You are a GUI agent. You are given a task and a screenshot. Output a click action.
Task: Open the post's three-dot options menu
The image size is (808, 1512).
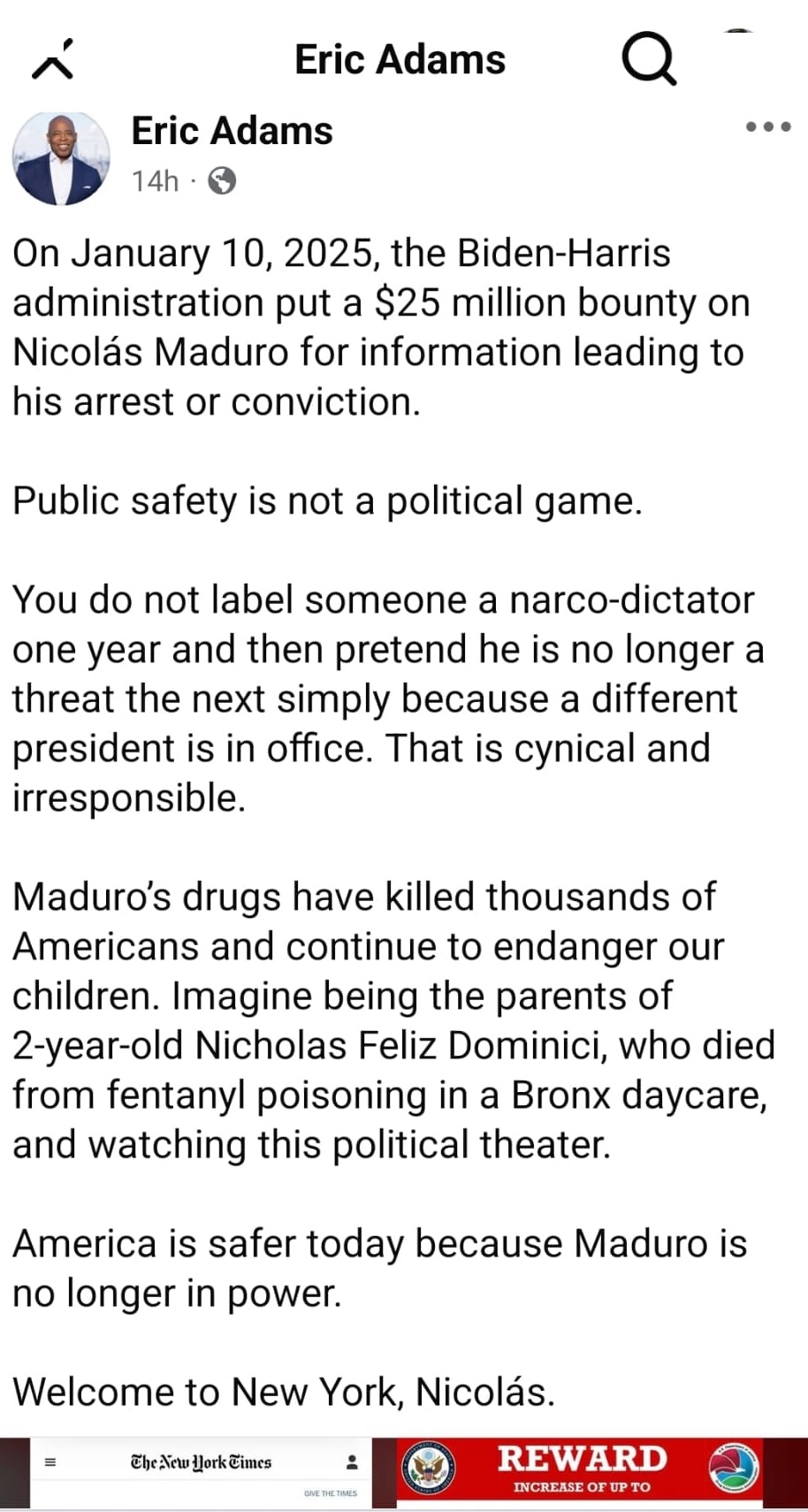coord(767,126)
